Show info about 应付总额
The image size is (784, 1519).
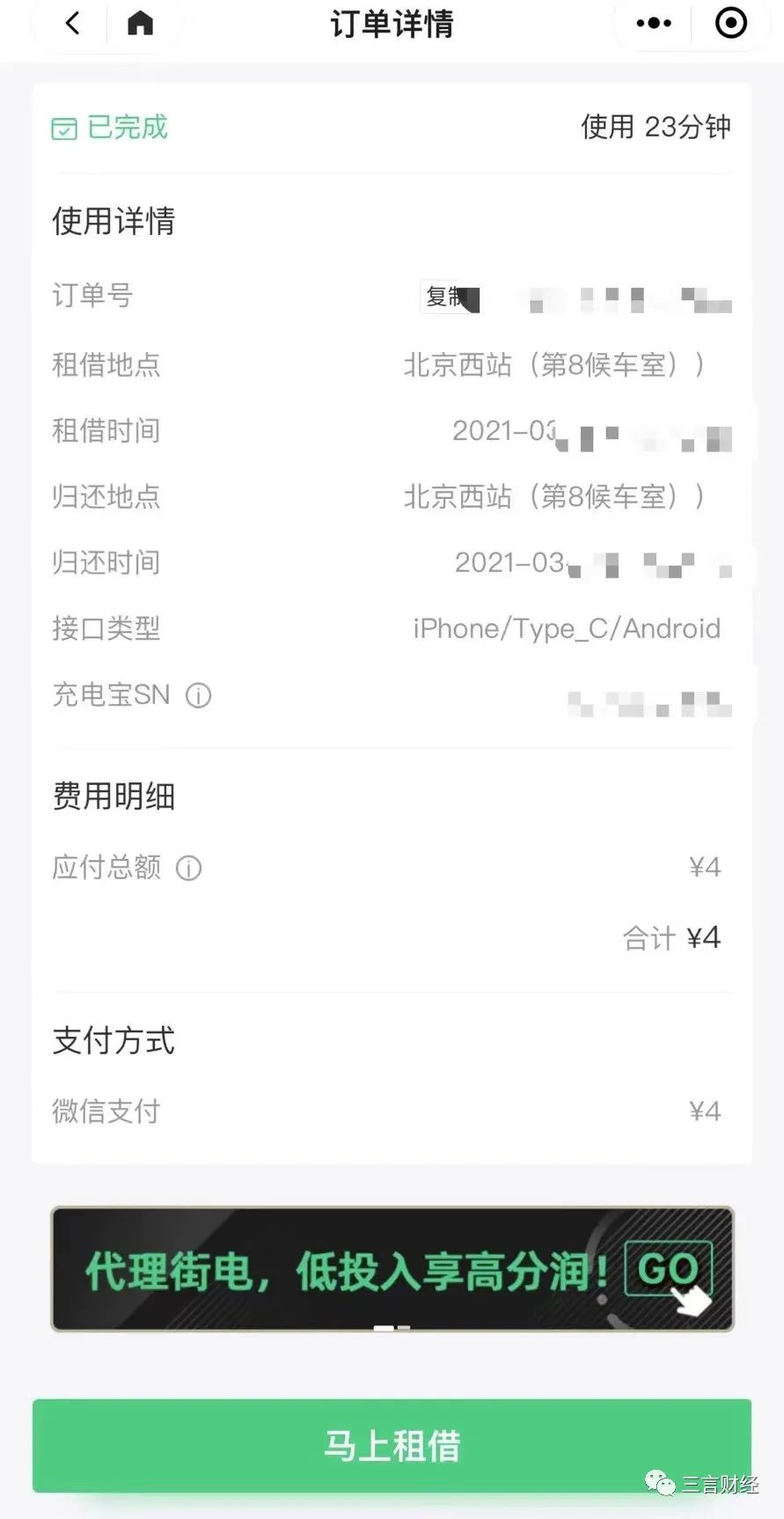tap(189, 868)
